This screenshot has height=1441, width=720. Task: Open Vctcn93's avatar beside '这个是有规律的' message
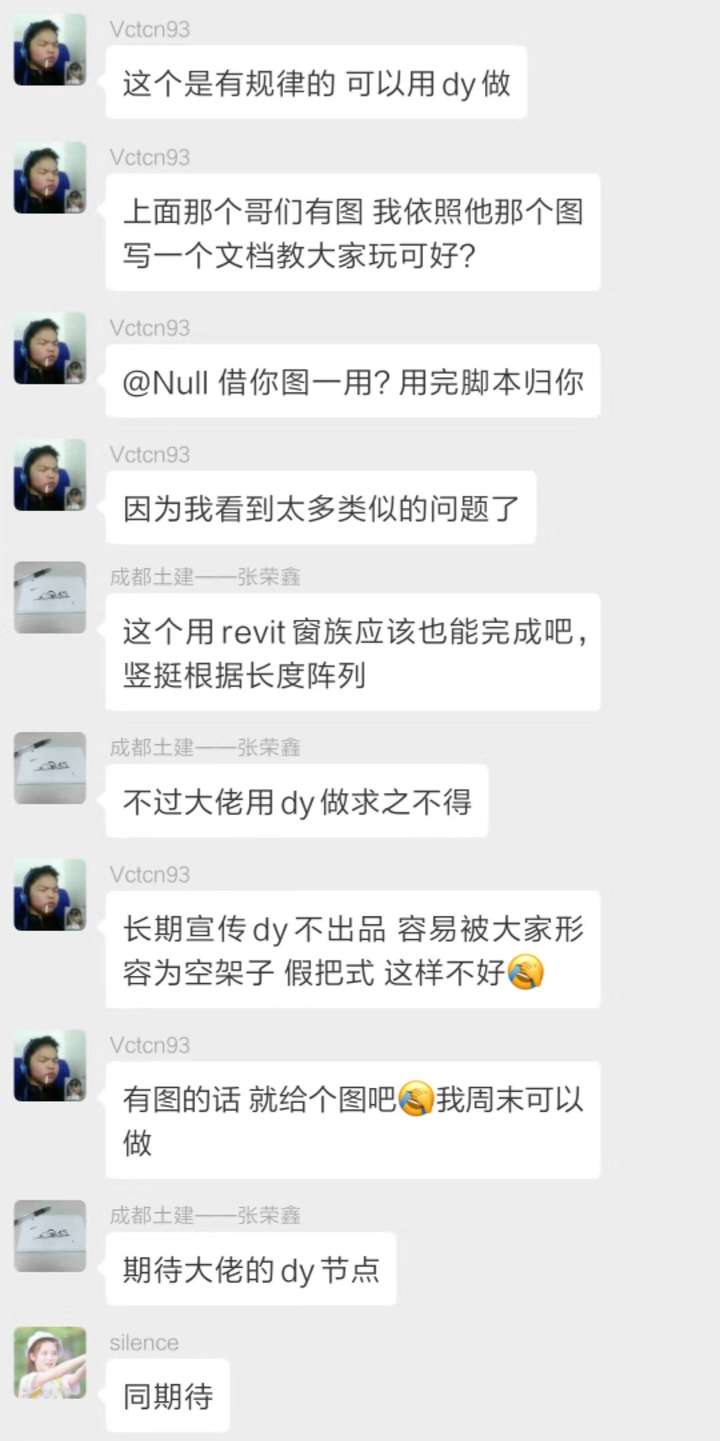(x=50, y=50)
